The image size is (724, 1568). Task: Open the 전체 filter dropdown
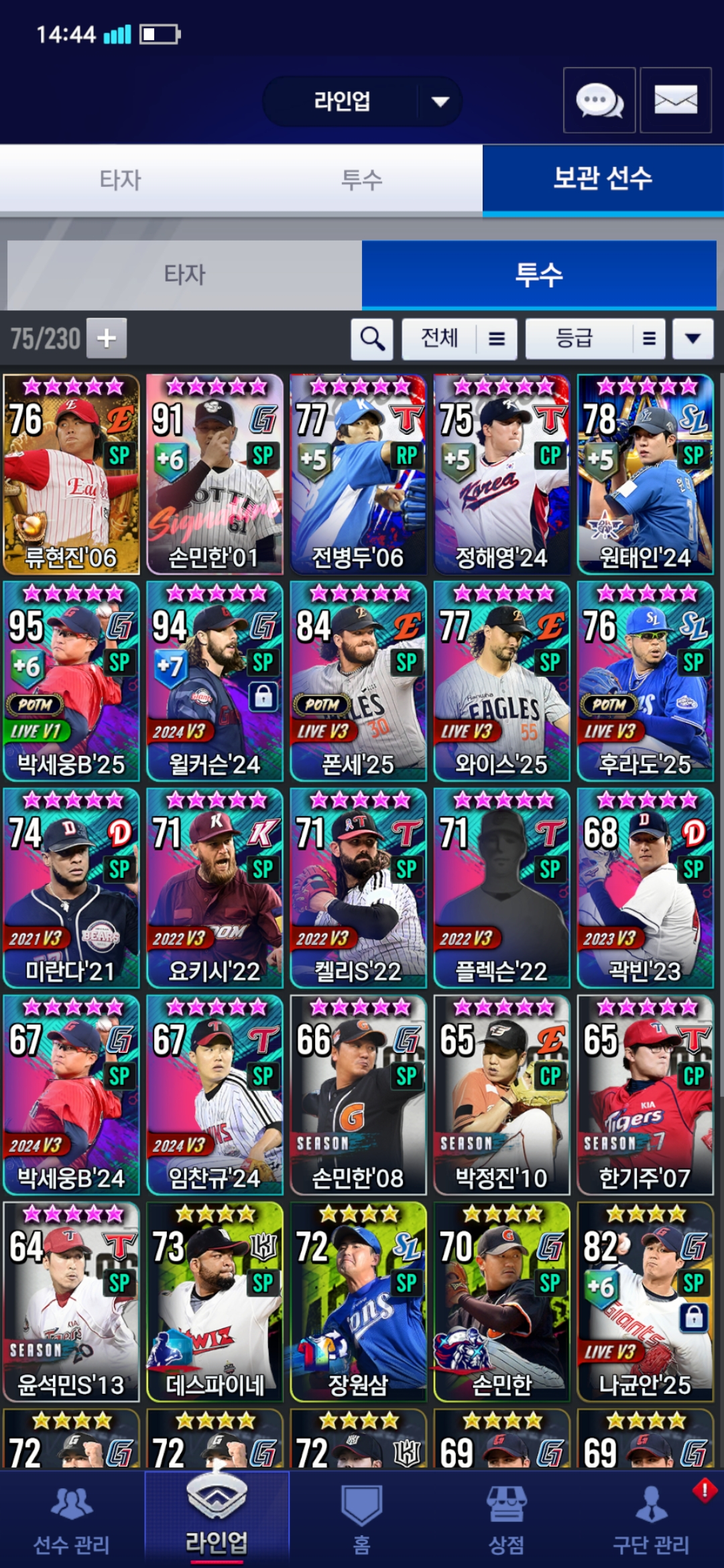pyautogui.click(x=459, y=338)
